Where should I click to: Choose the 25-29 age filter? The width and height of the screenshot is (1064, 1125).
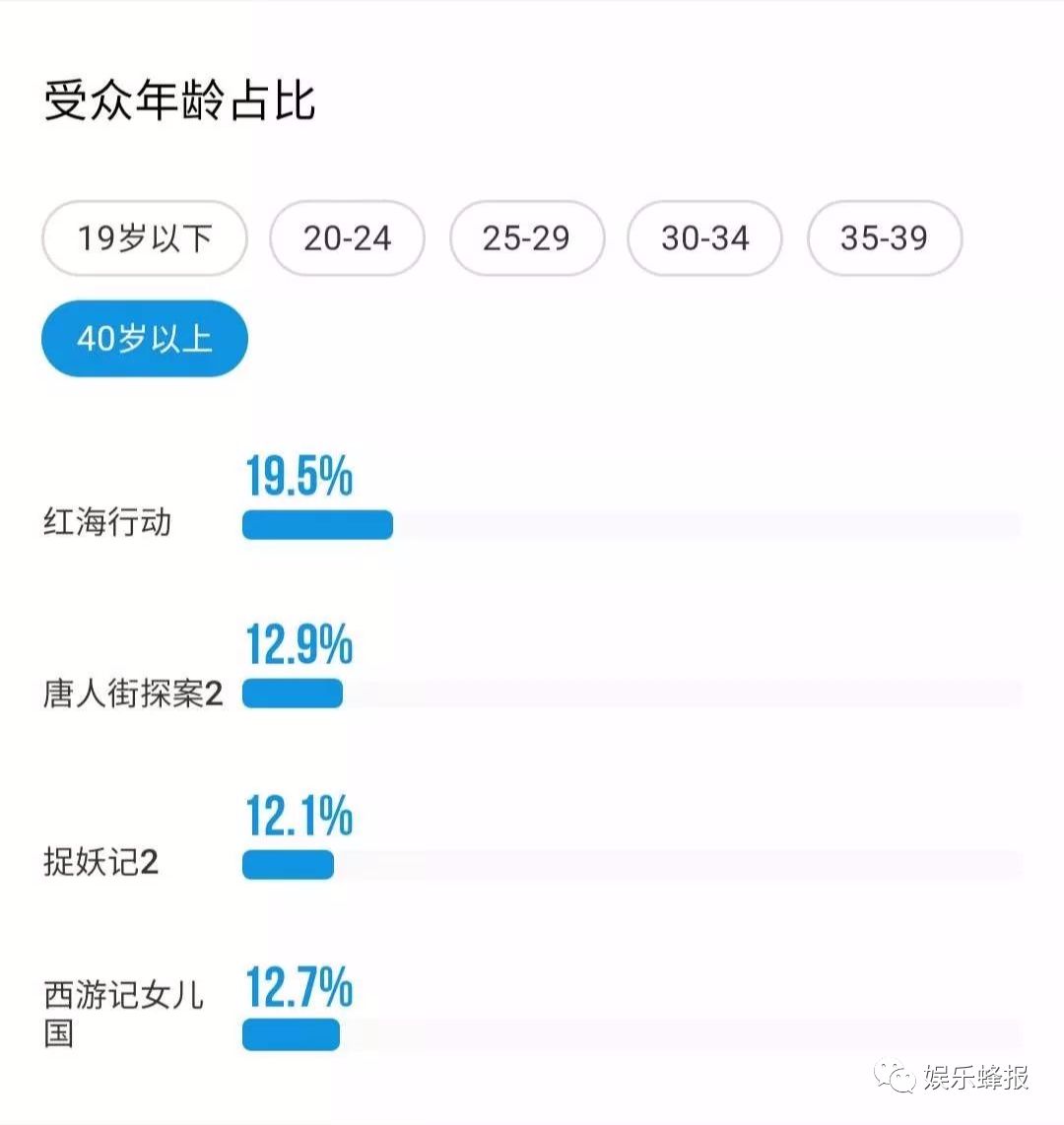click(x=526, y=238)
